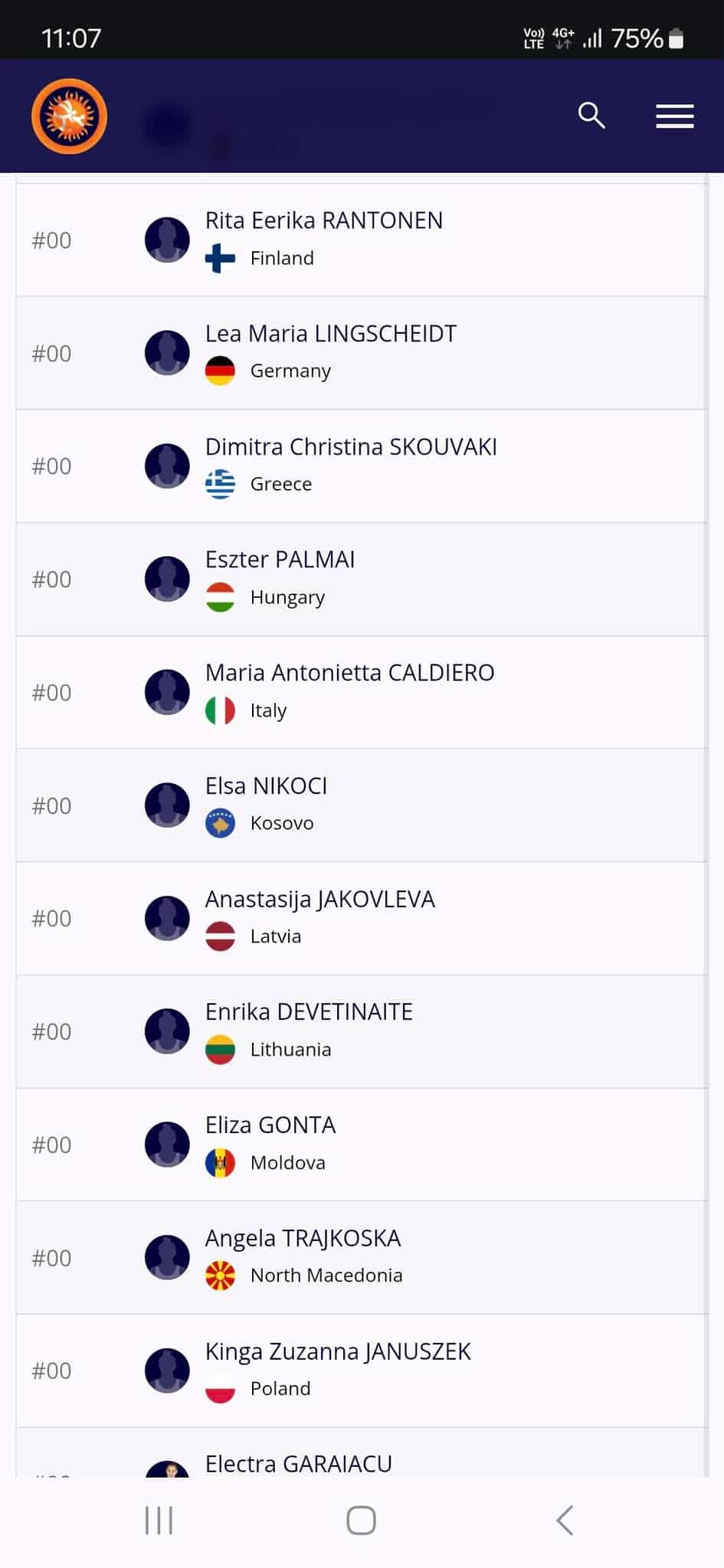
Task: Go back with the system back button
Action: pos(565,1521)
